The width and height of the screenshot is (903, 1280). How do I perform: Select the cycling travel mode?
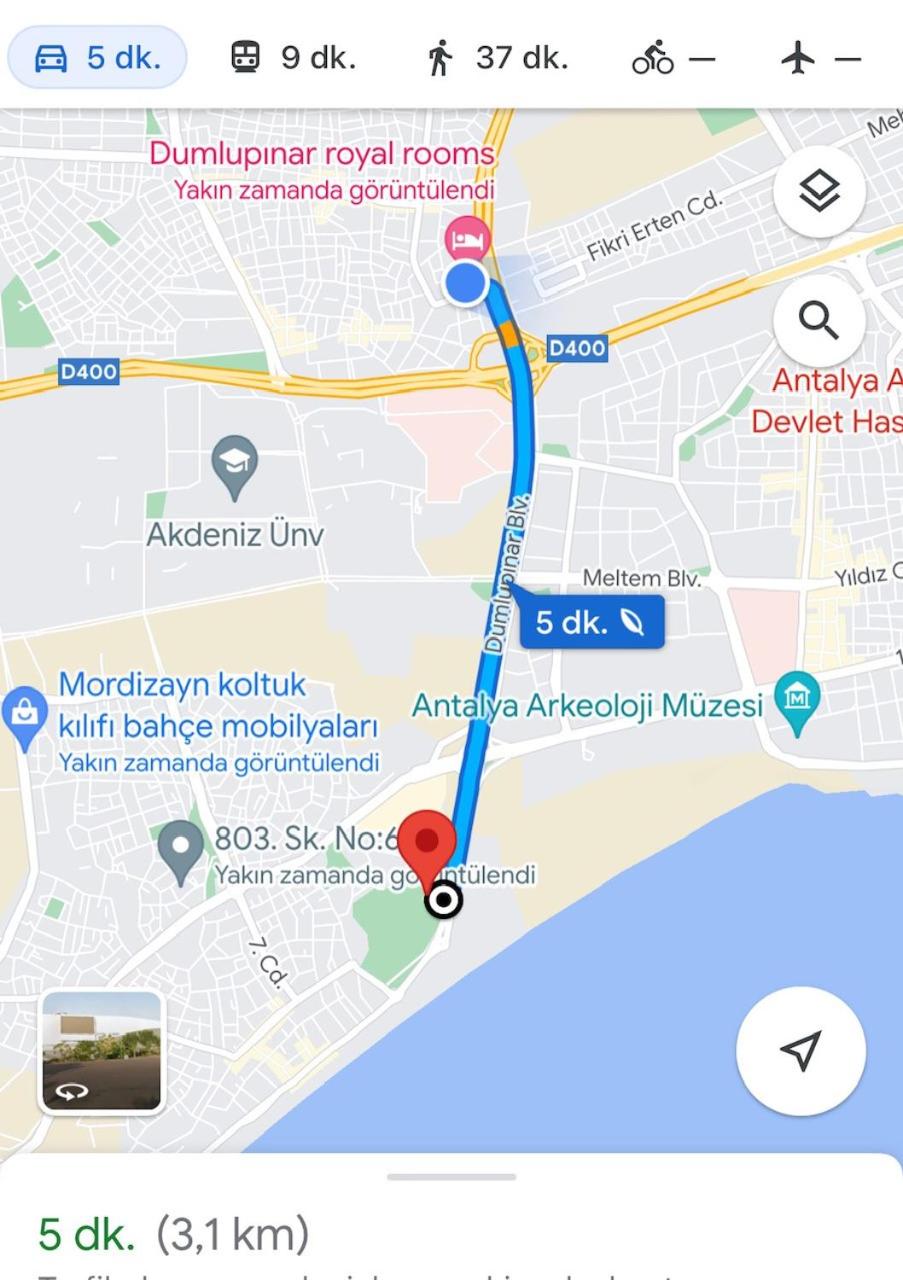click(673, 59)
